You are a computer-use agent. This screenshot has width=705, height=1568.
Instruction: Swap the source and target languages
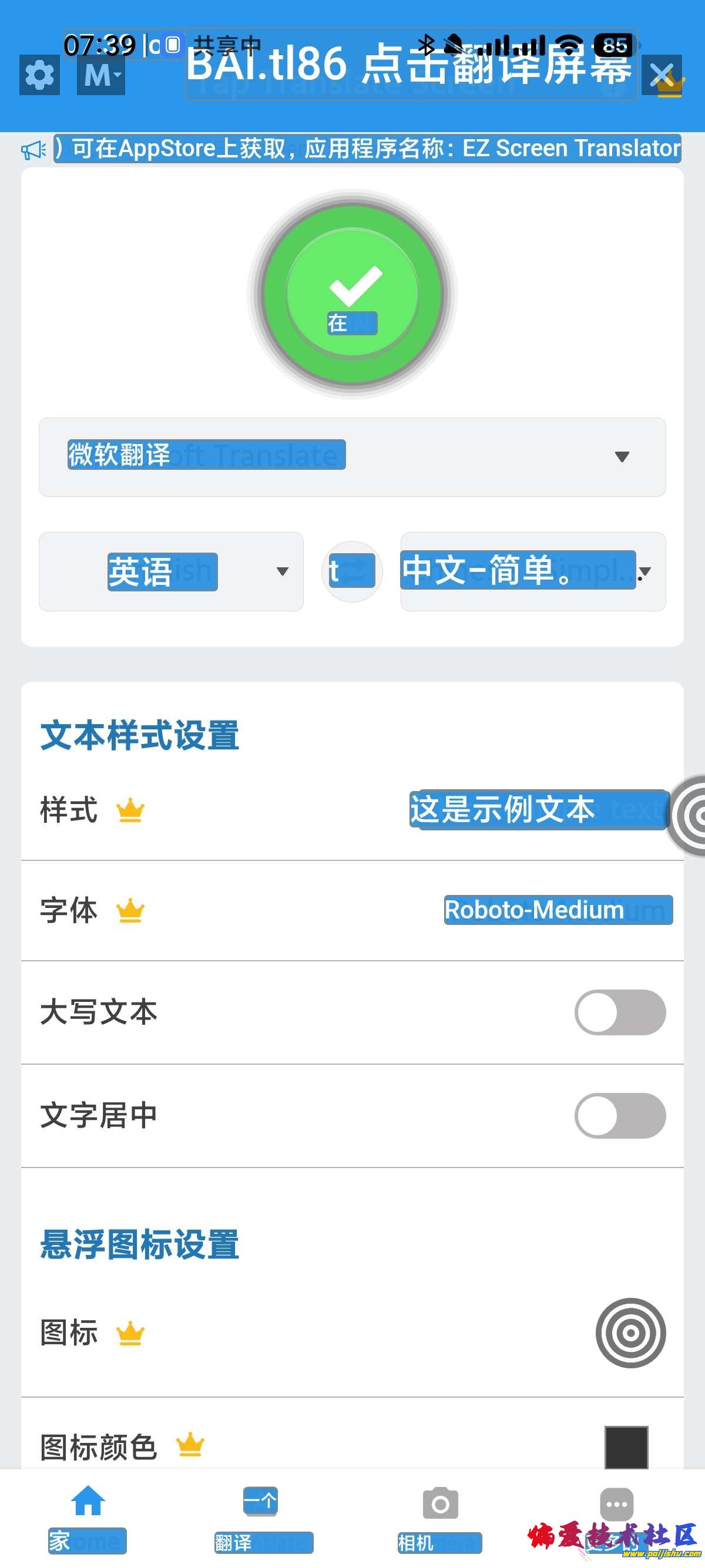352,571
